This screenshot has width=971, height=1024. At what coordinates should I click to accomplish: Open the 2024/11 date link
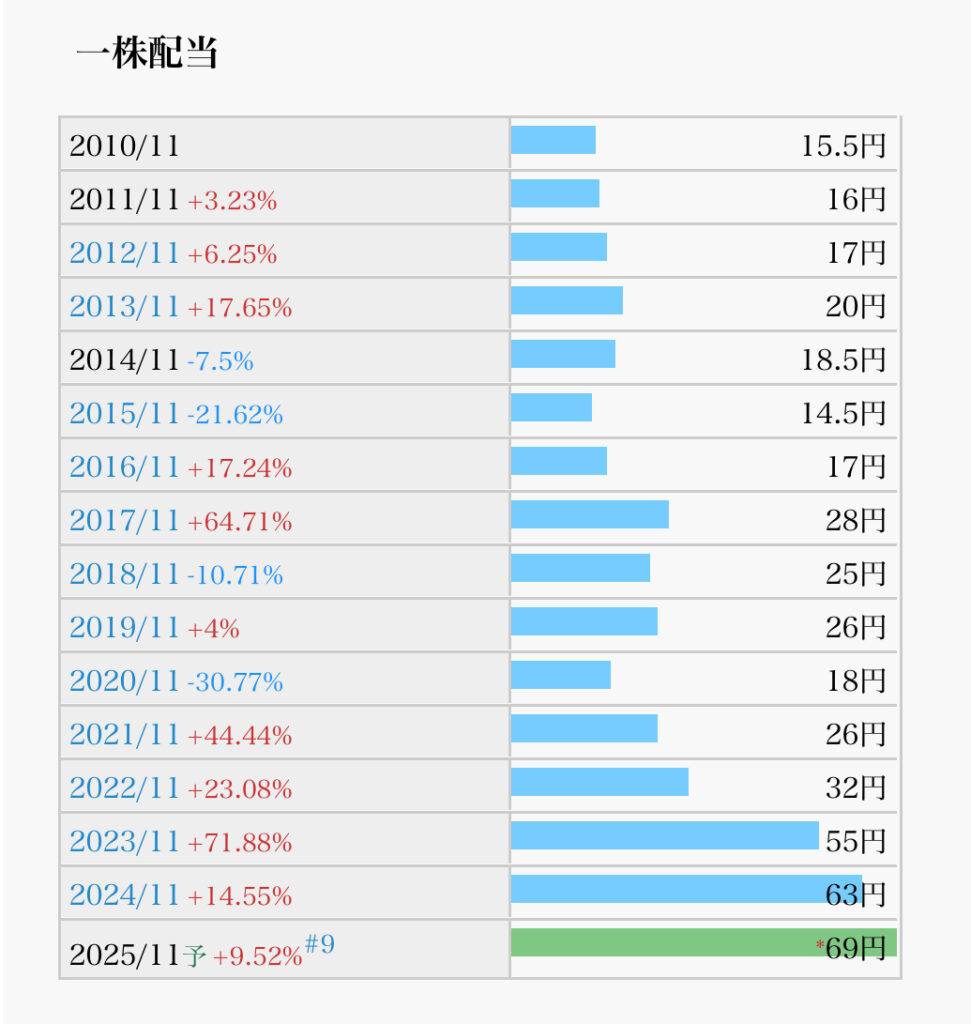[124, 896]
